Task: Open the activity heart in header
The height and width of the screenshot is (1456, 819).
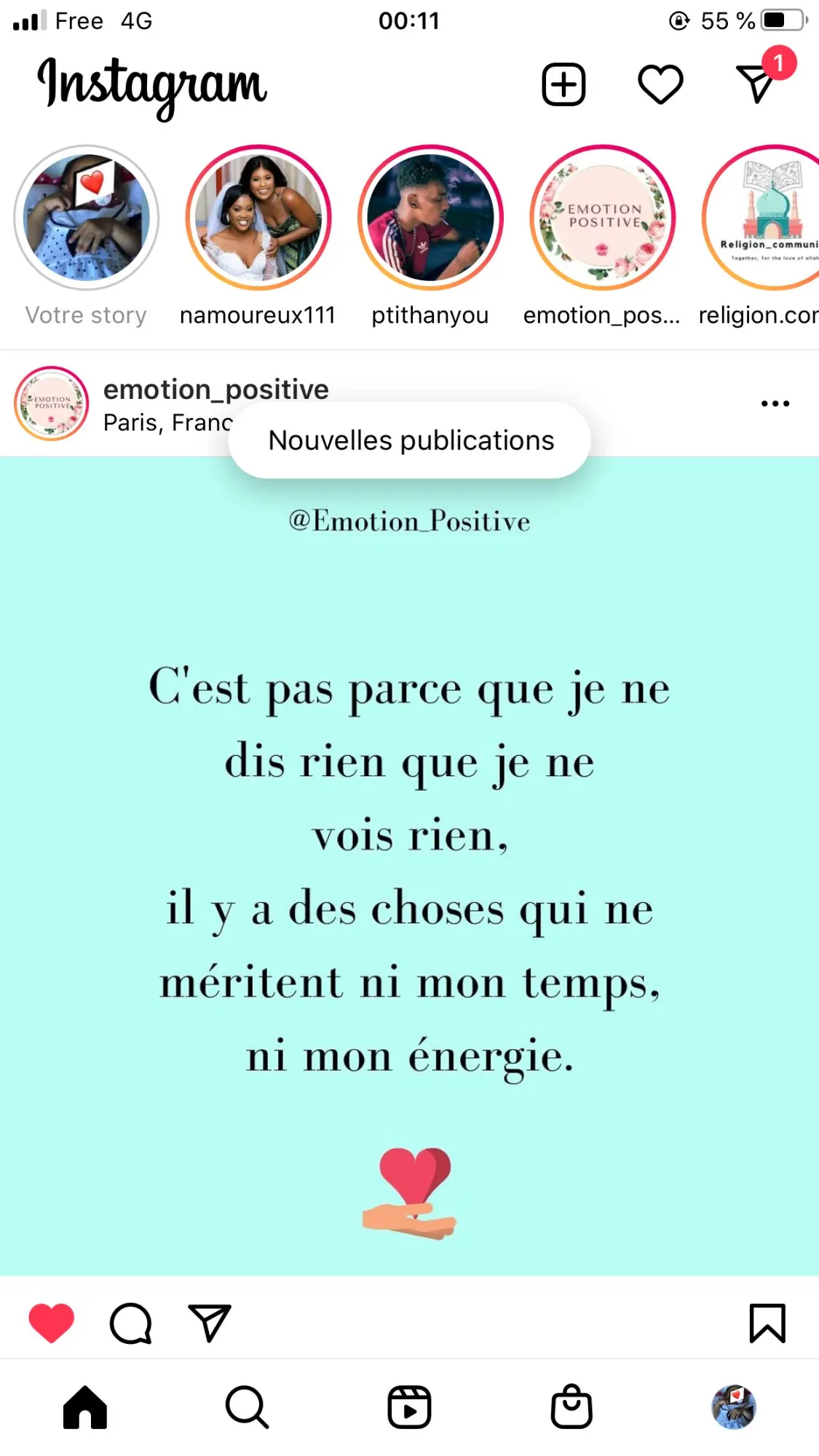Action: point(660,84)
